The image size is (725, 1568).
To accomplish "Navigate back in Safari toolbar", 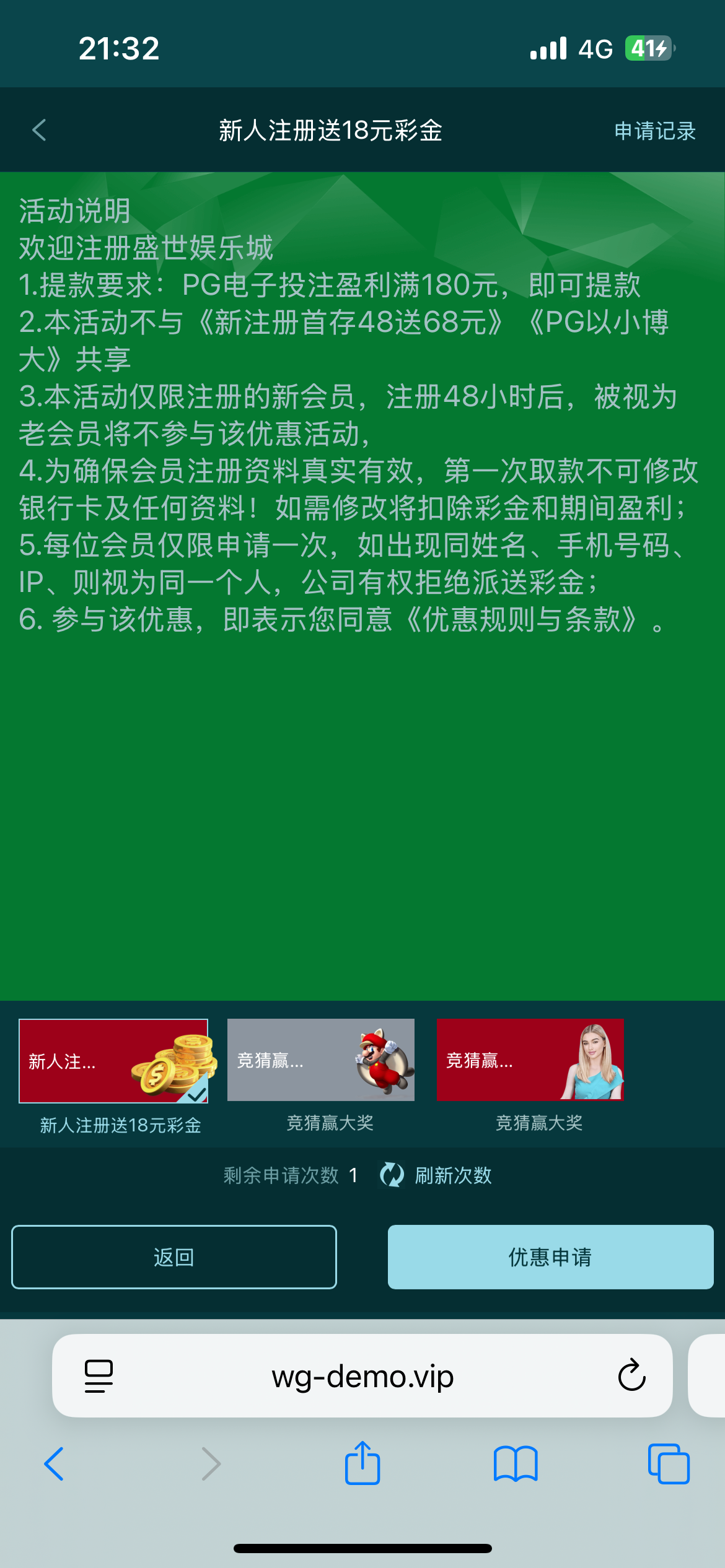I will [x=54, y=1464].
